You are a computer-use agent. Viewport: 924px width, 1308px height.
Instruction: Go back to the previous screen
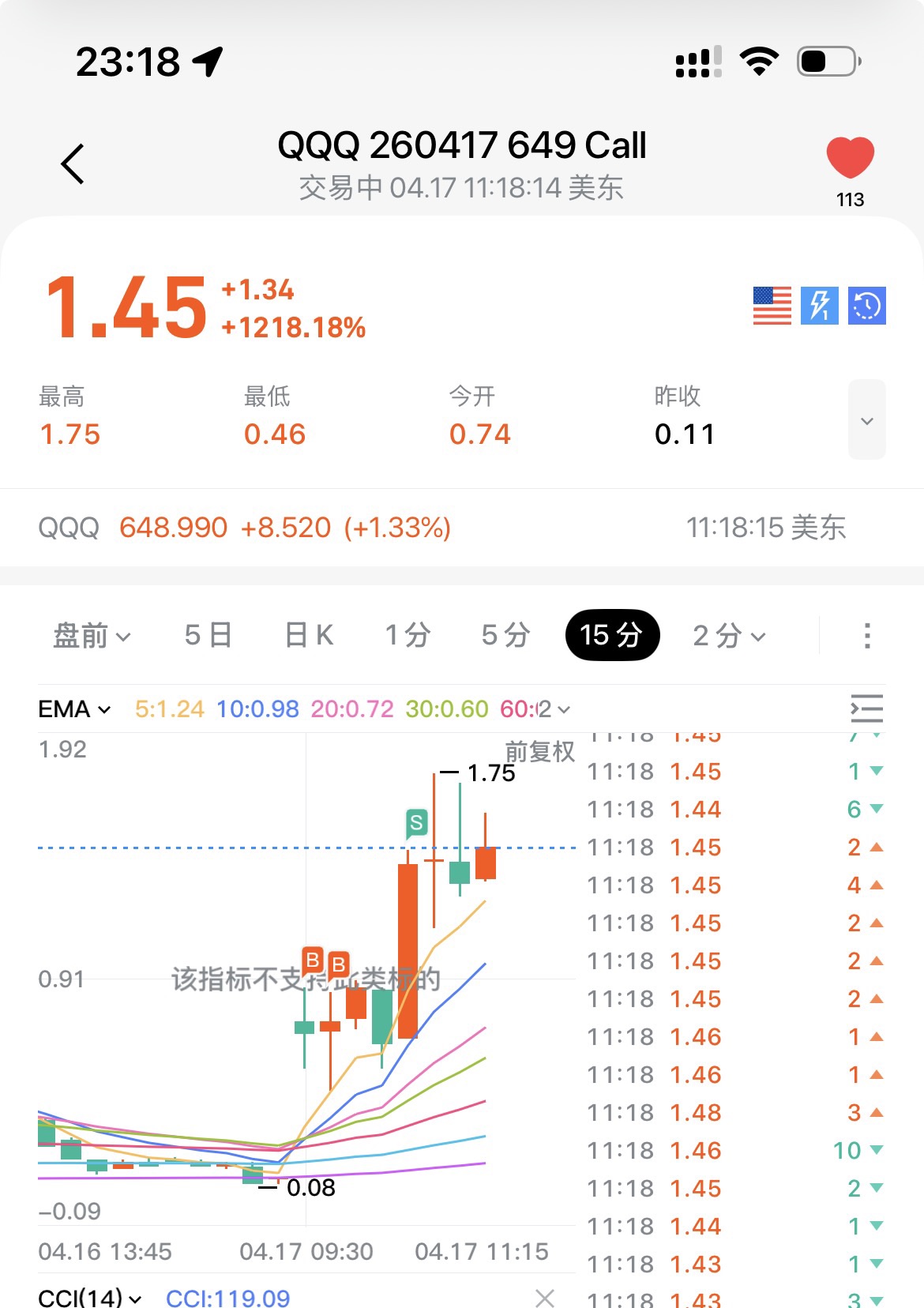click(x=73, y=164)
